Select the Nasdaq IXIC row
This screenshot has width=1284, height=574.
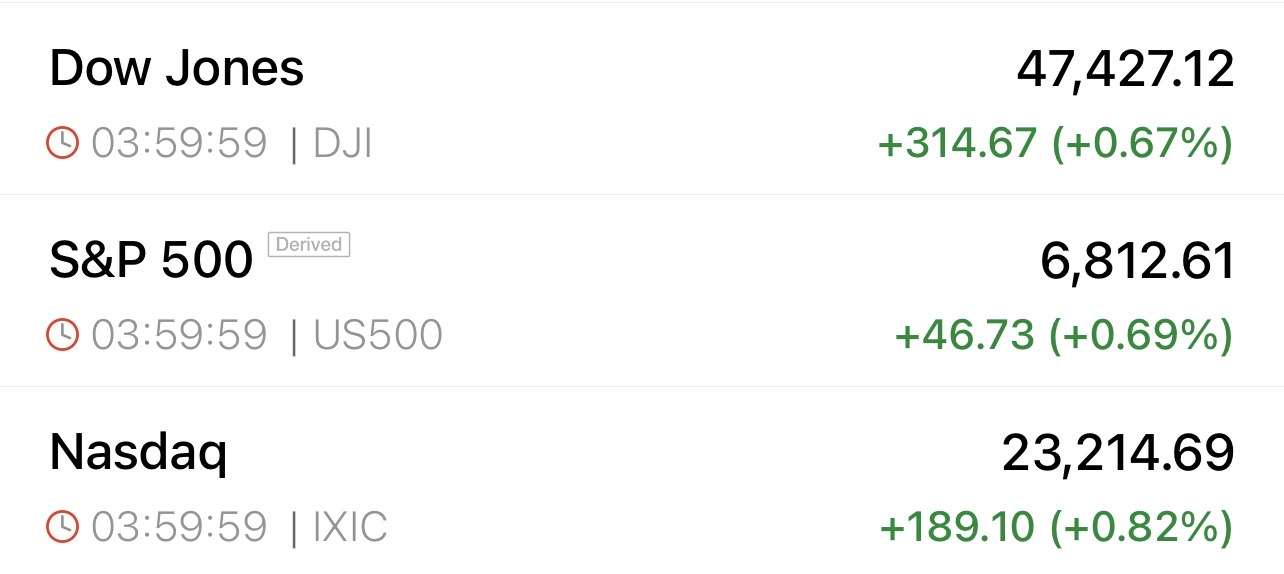pos(139,453)
